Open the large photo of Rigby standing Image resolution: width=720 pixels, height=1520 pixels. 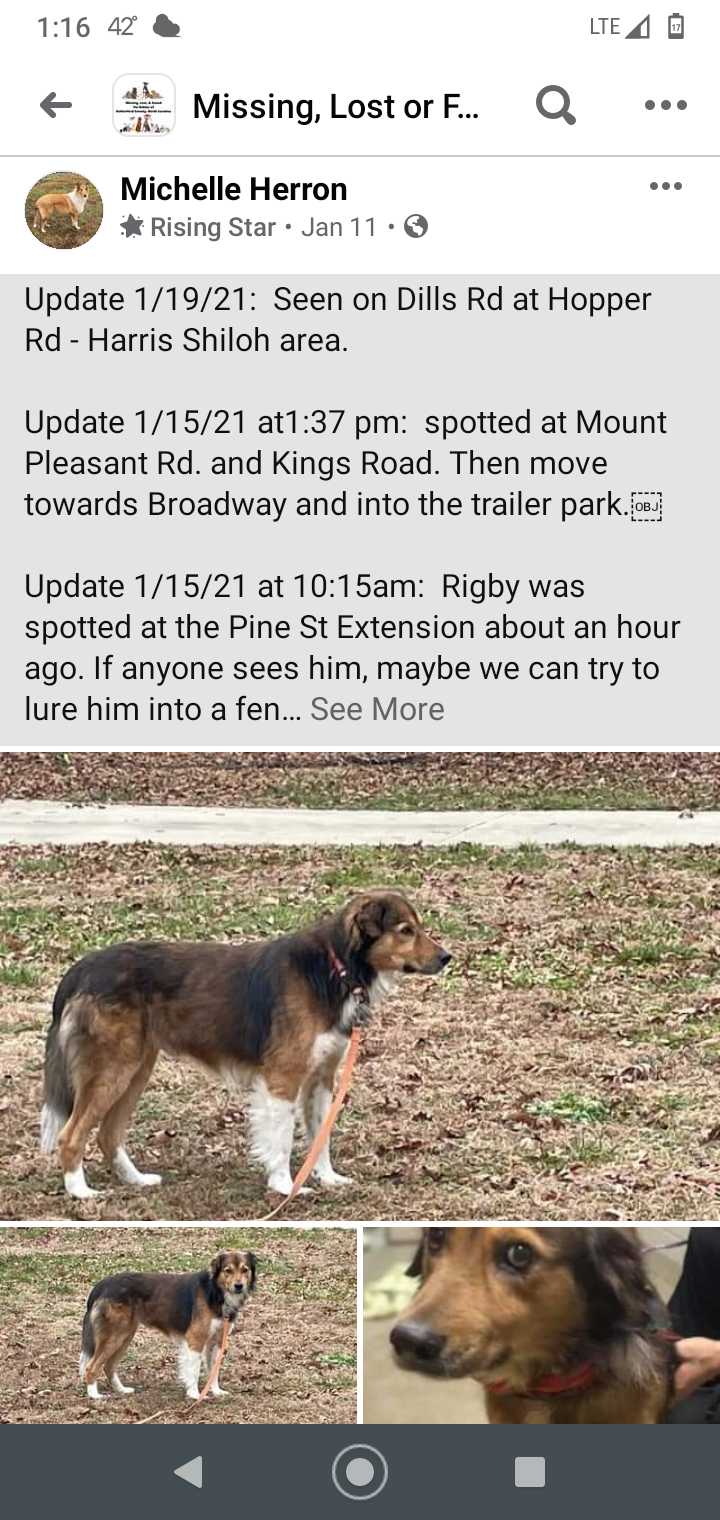click(x=360, y=985)
